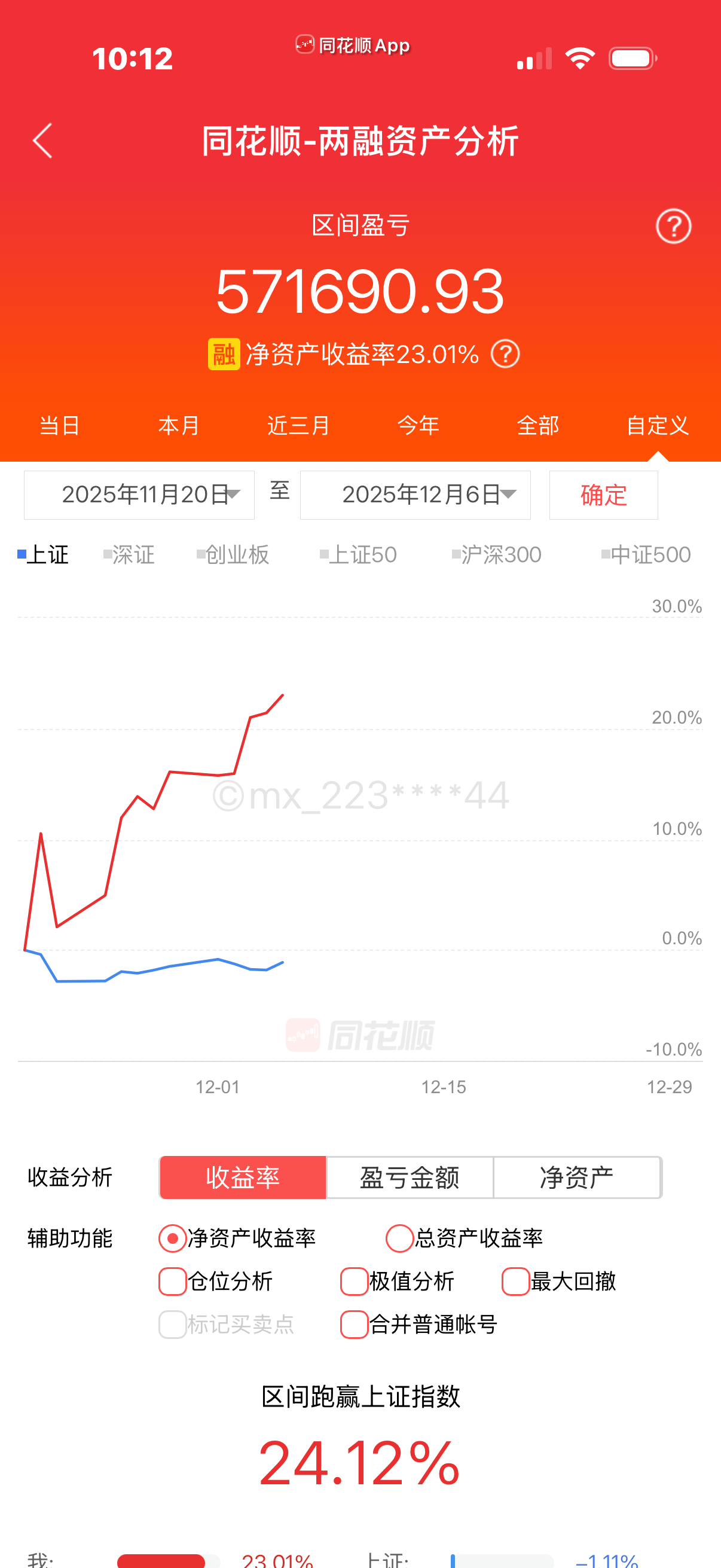Open the end date picker 2025年12月6日
Image resolution: width=721 pixels, height=1568 pixels.
pyautogui.click(x=415, y=495)
